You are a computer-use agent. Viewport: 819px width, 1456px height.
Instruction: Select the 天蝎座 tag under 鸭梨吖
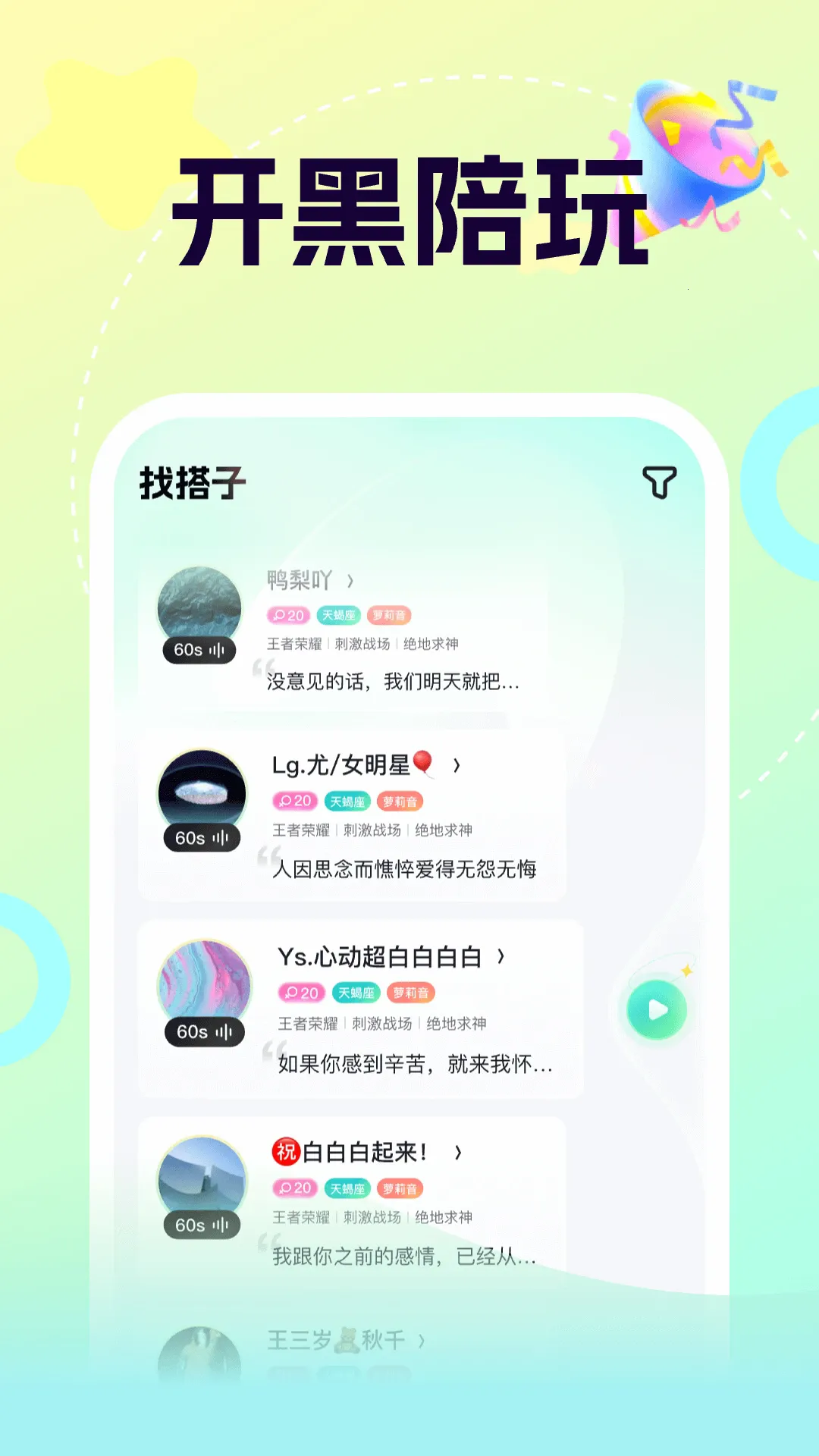[x=339, y=616]
